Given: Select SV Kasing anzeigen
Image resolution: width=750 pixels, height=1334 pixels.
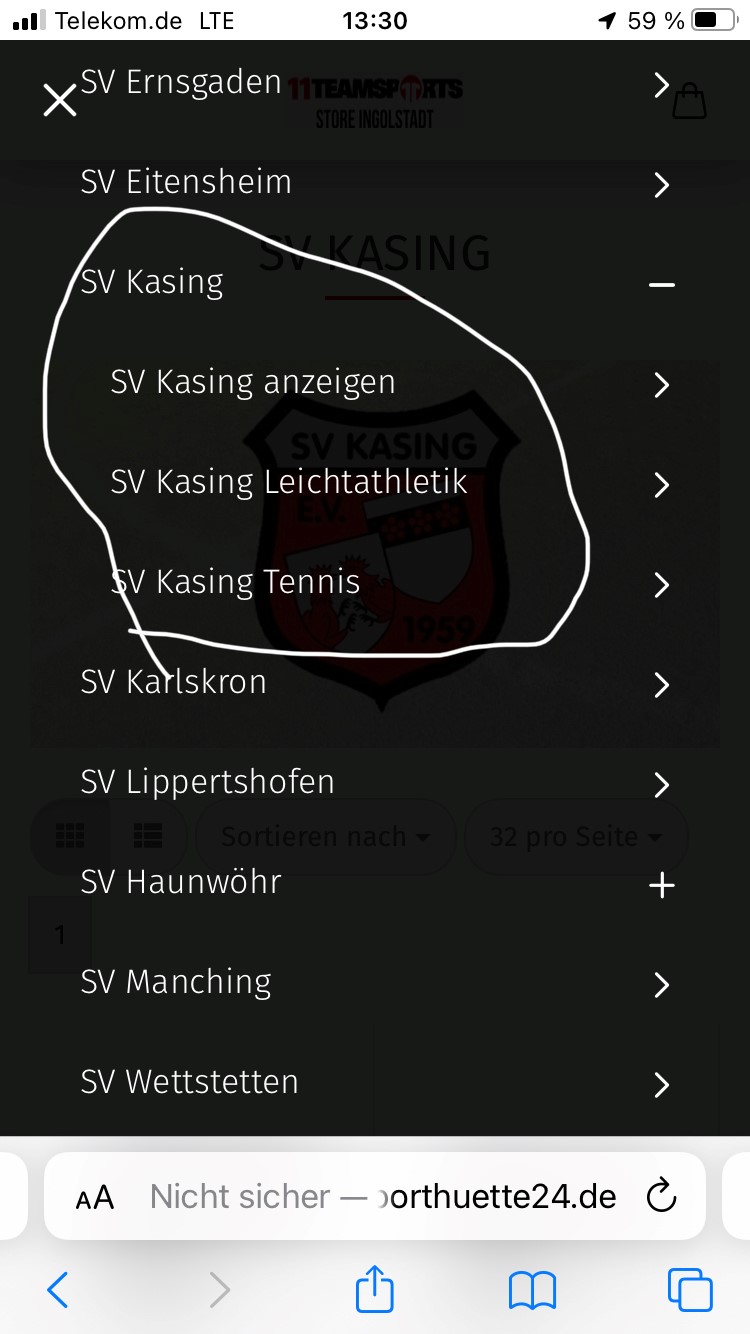Looking at the screenshot, I should coord(375,383).
